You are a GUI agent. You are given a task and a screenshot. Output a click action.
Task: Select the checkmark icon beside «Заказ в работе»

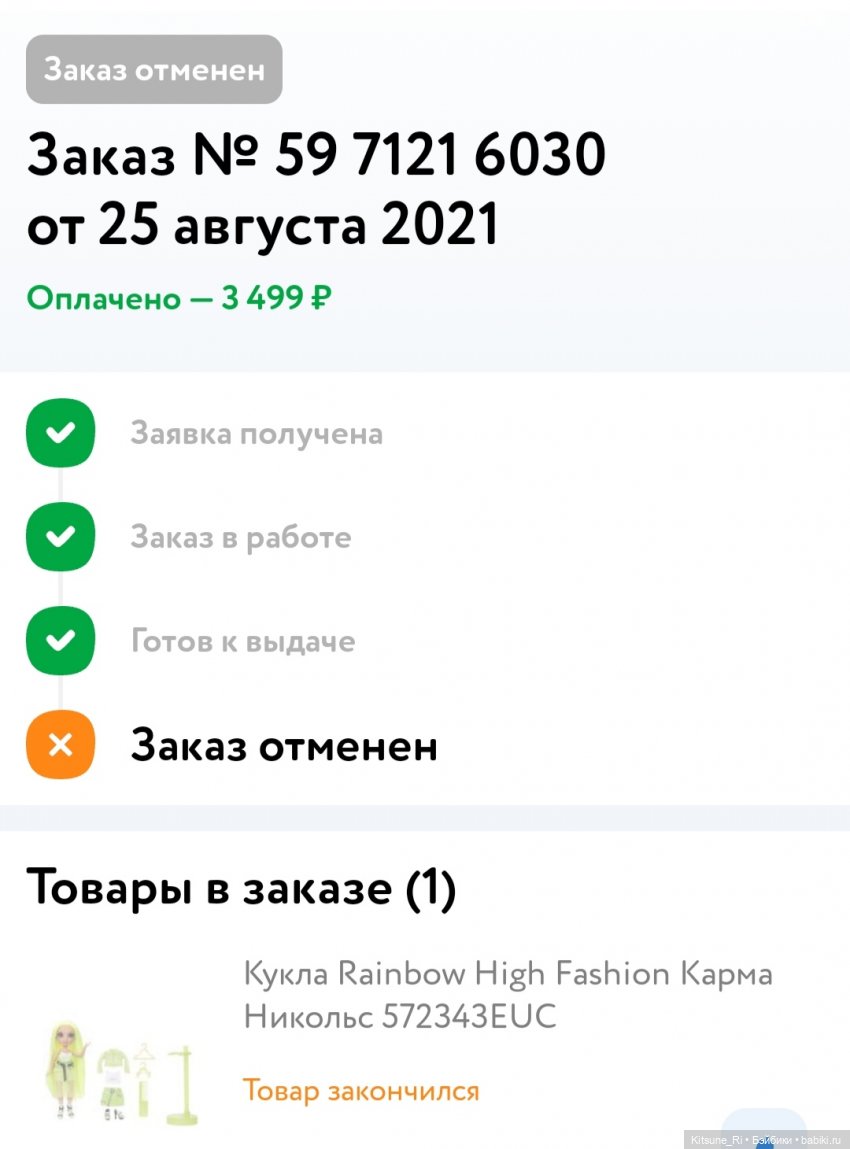(x=60, y=536)
